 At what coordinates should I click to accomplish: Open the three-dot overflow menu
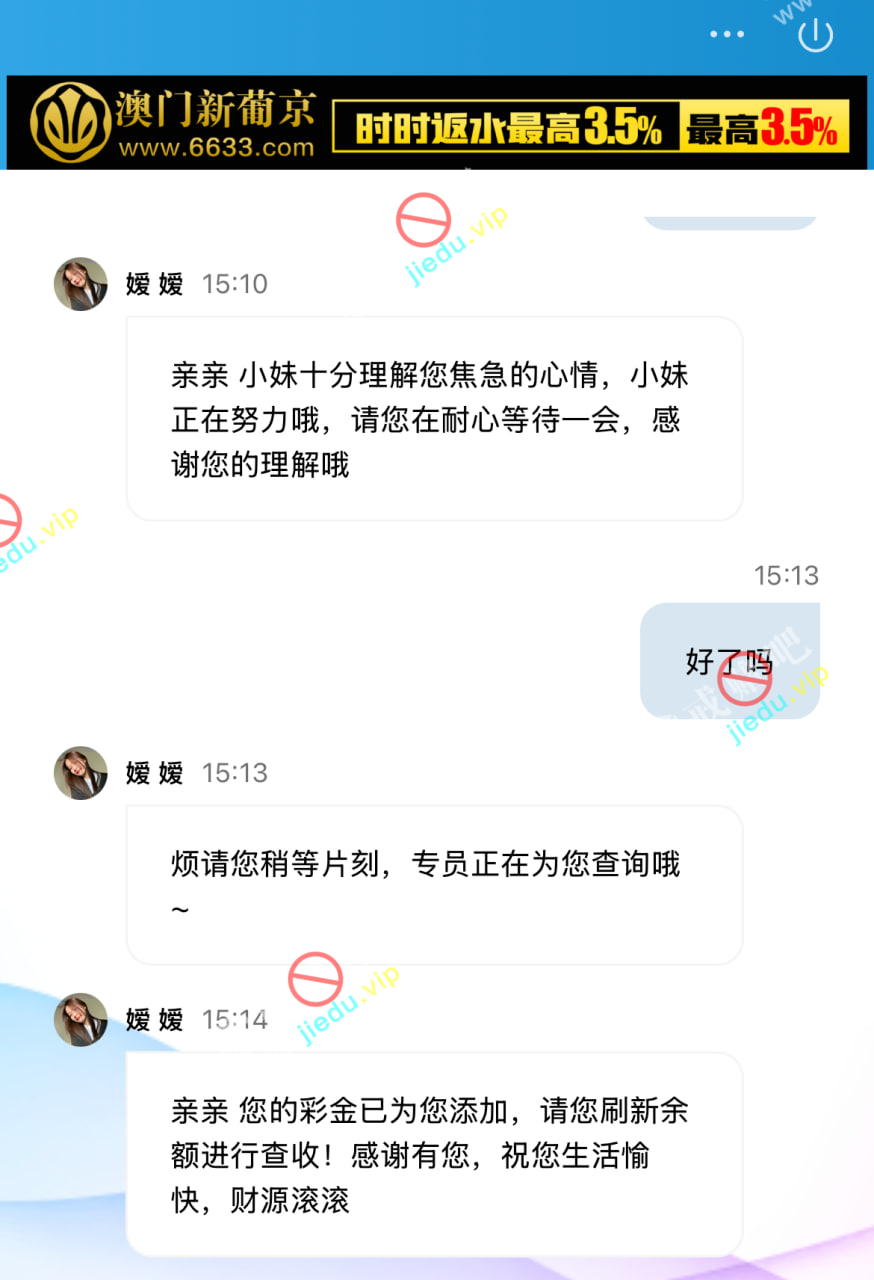[727, 34]
